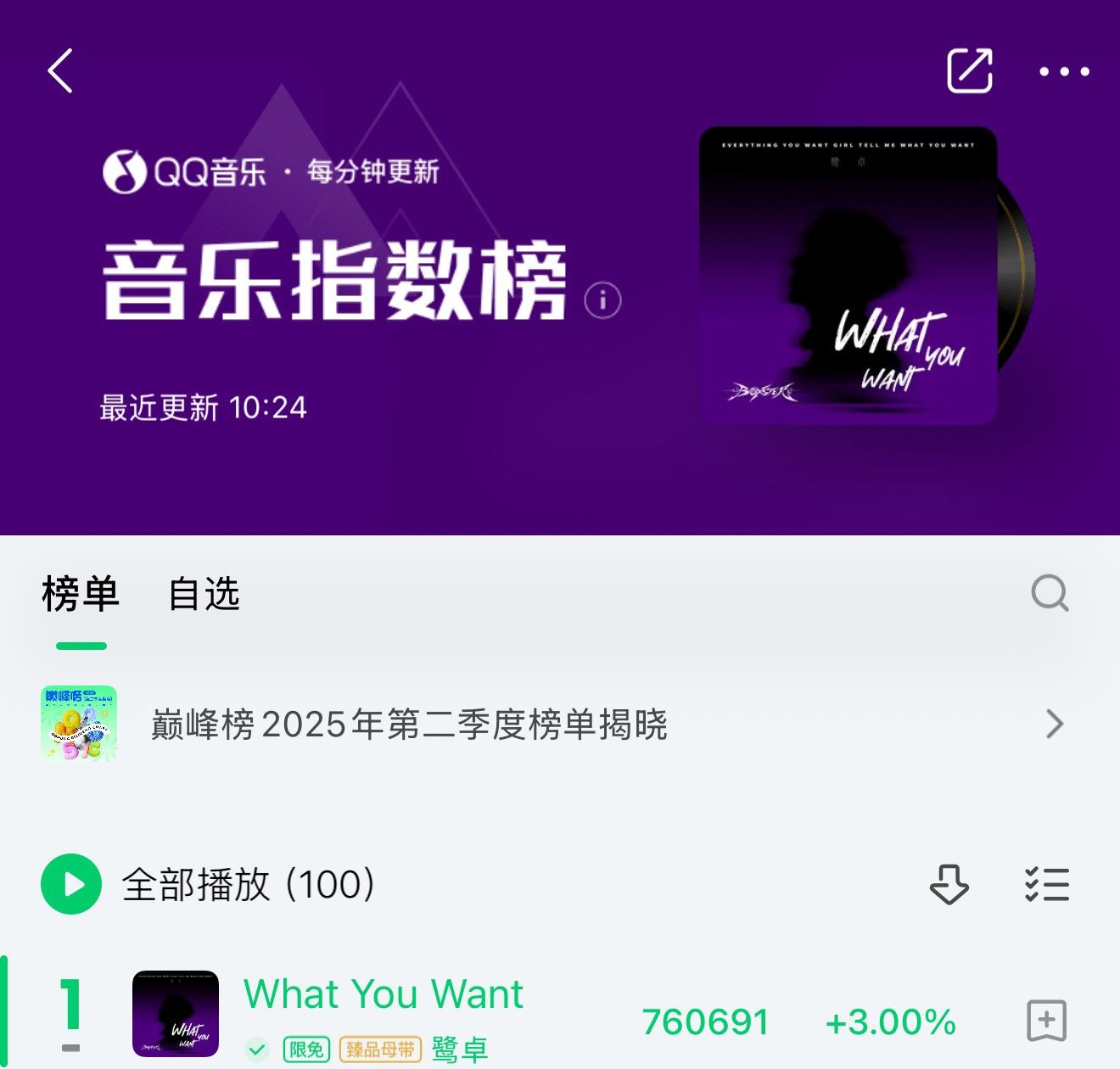Switch to the 自选 tab

[x=204, y=594]
